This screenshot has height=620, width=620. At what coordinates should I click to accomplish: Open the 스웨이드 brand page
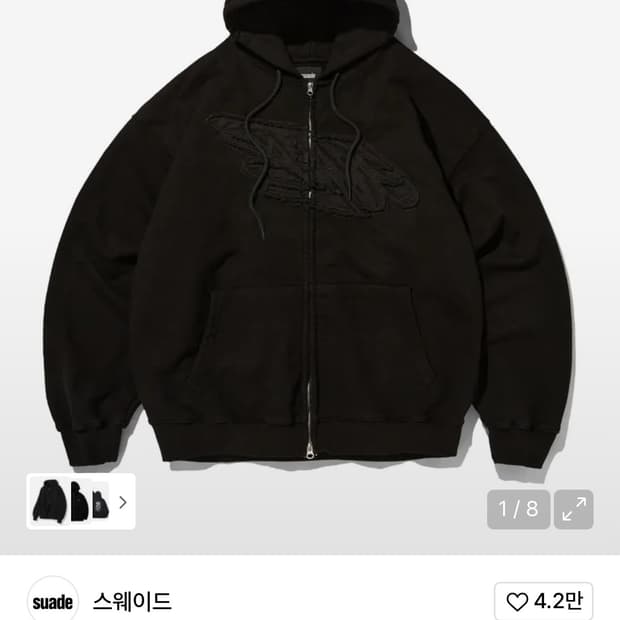(x=132, y=601)
